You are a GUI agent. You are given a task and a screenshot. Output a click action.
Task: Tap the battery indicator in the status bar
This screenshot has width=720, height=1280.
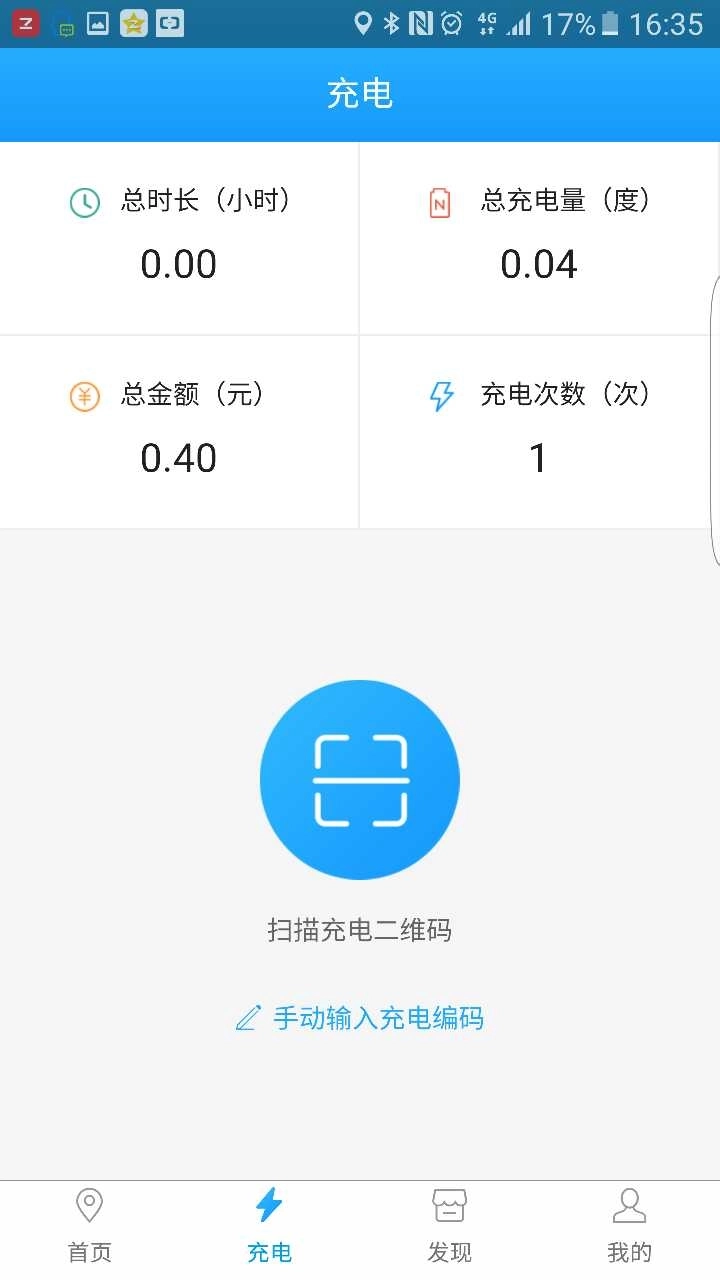[x=611, y=22]
